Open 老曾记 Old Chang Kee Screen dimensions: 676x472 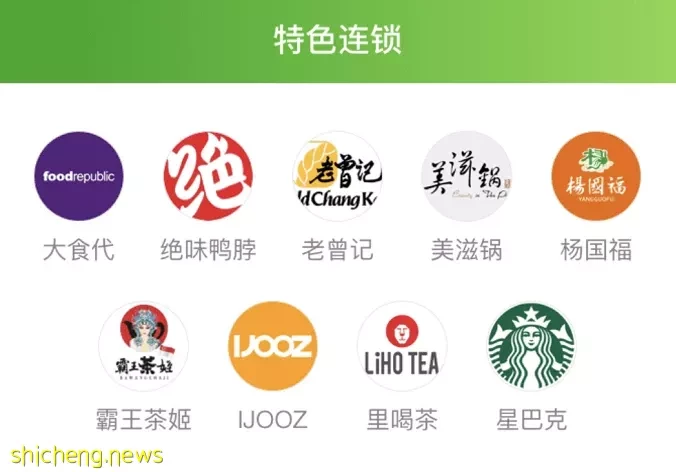tap(337, 177)
